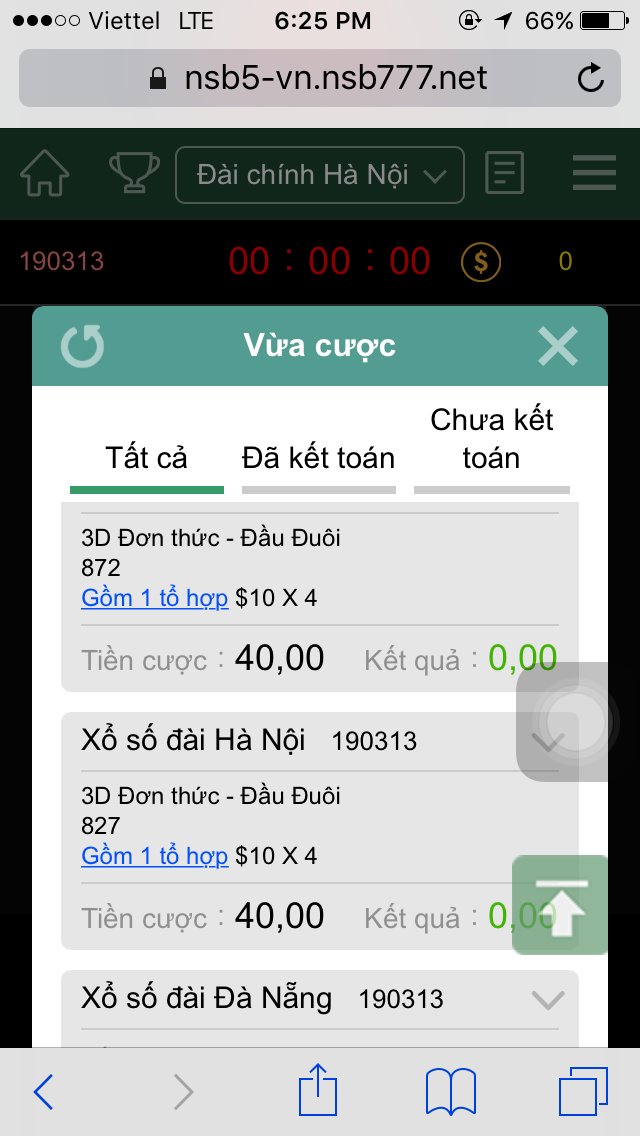
Task: Switch to the Đã kết toán tab
Action: tap(319, 459)
